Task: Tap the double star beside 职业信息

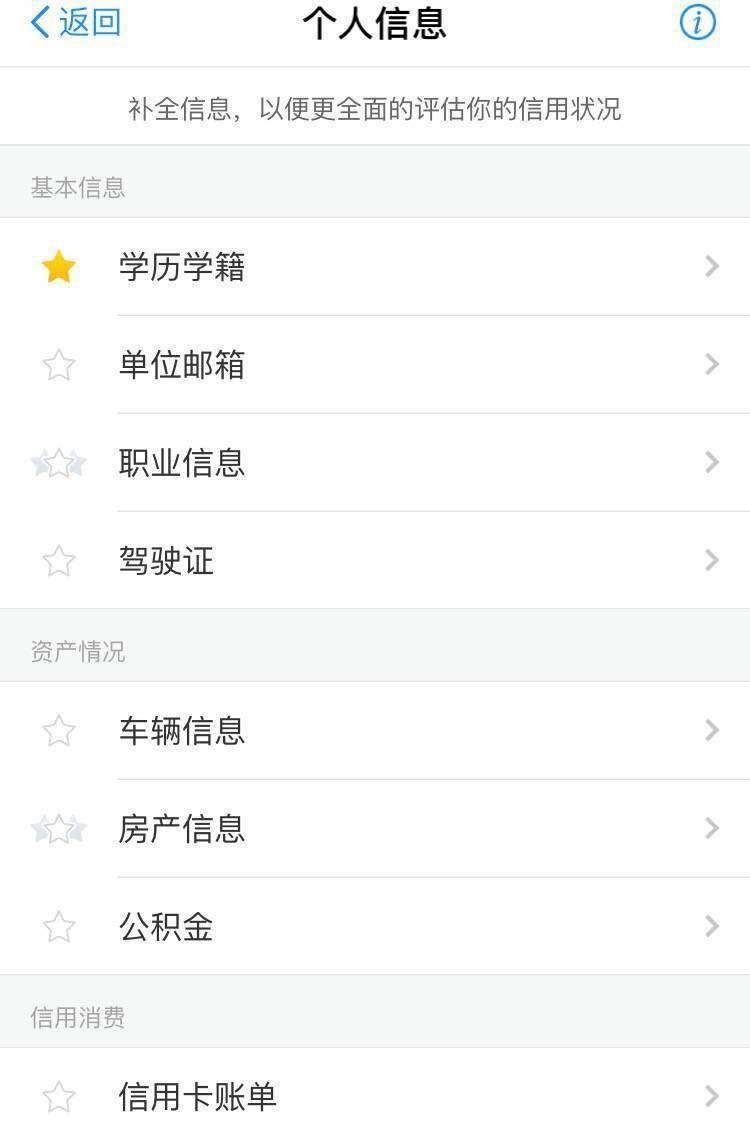Action: click(x=58, y=462)
